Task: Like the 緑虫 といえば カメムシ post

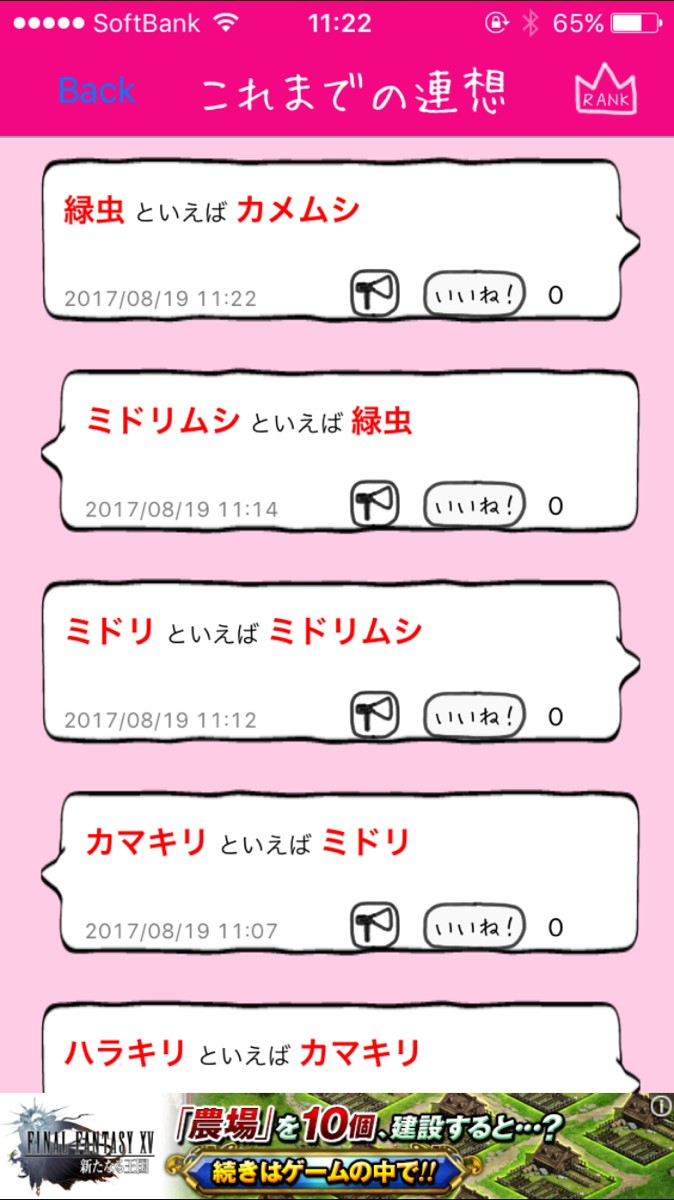Action: (476, 294)
